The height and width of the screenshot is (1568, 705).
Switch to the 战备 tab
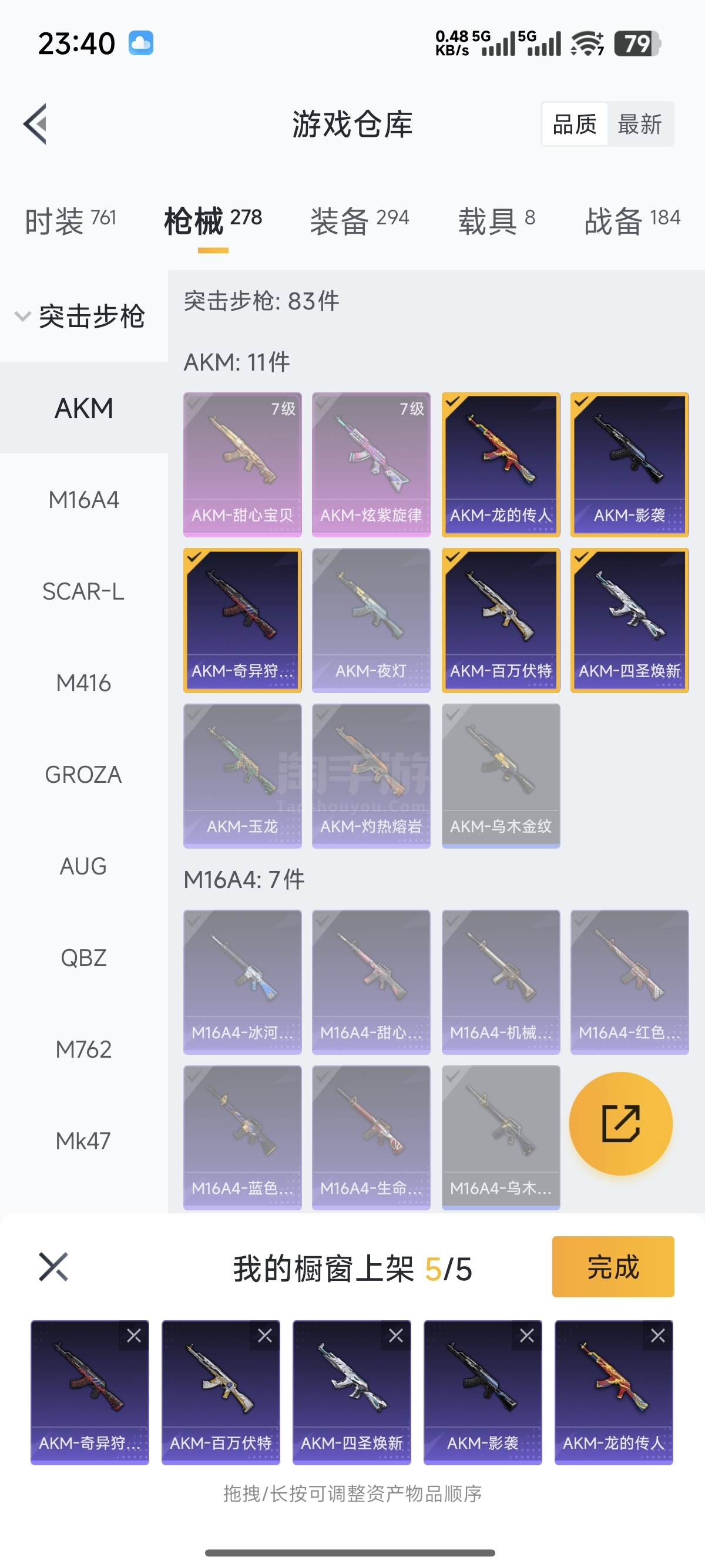point(632,220)
